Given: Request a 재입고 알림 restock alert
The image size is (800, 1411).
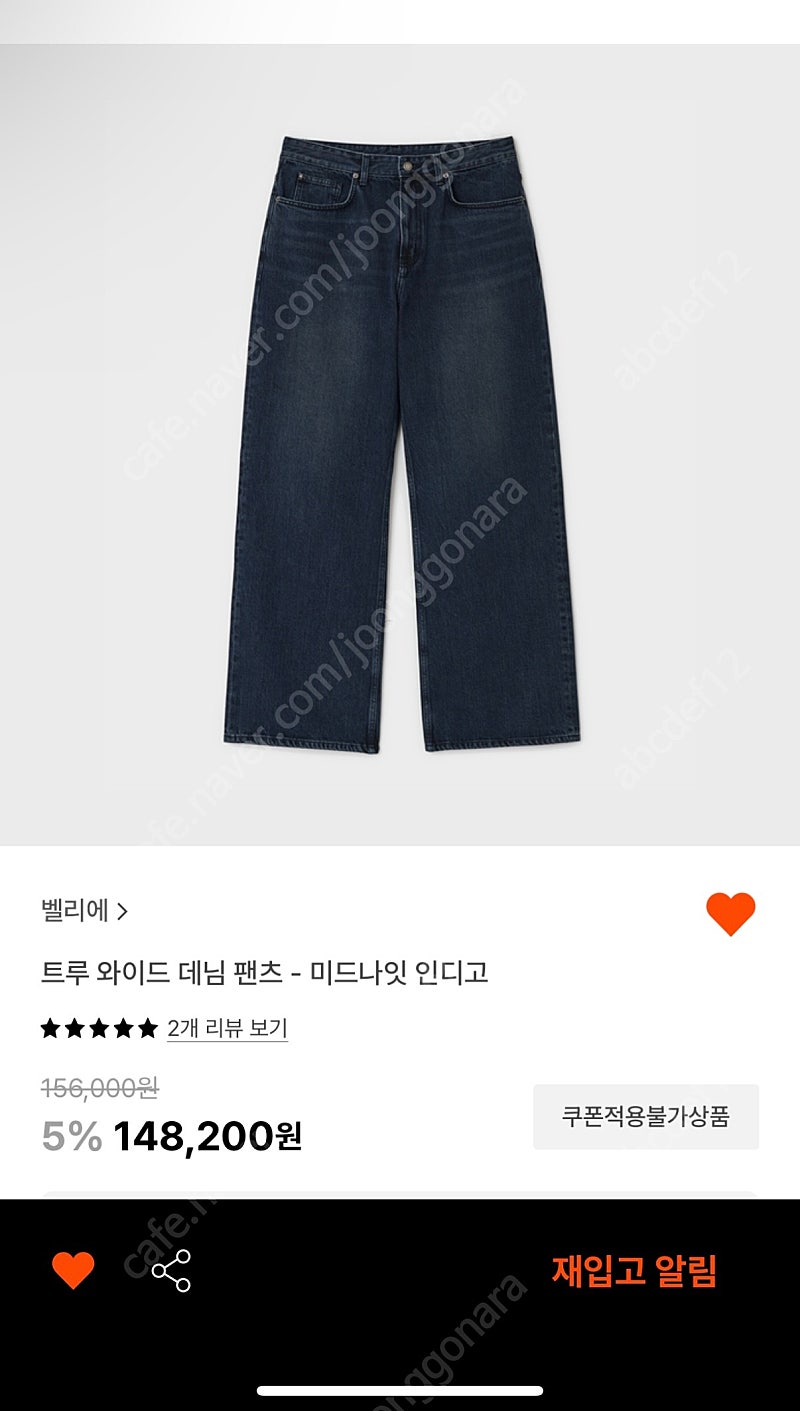Looking at the screenshot, I should (634, 1271).
